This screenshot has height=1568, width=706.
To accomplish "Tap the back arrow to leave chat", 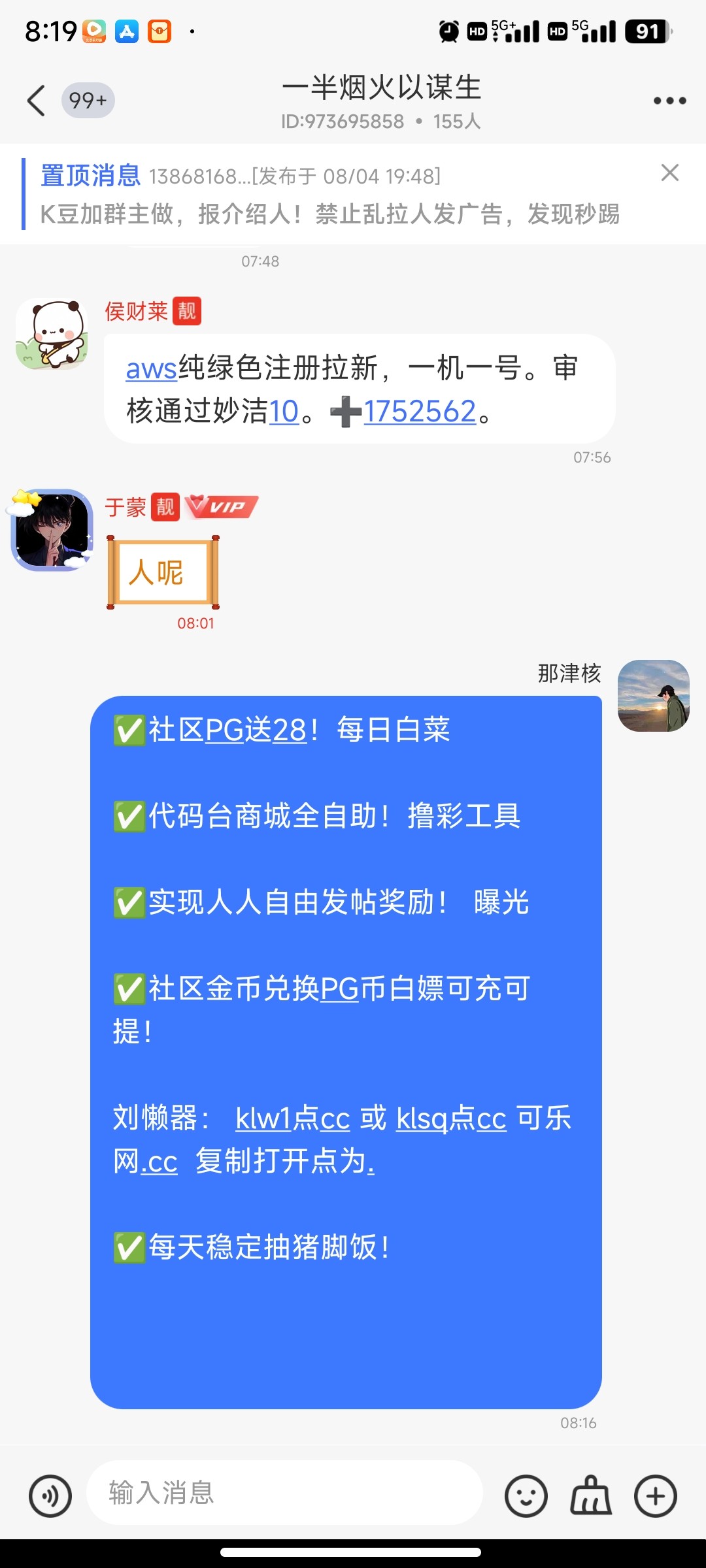I will pos(36,99).
